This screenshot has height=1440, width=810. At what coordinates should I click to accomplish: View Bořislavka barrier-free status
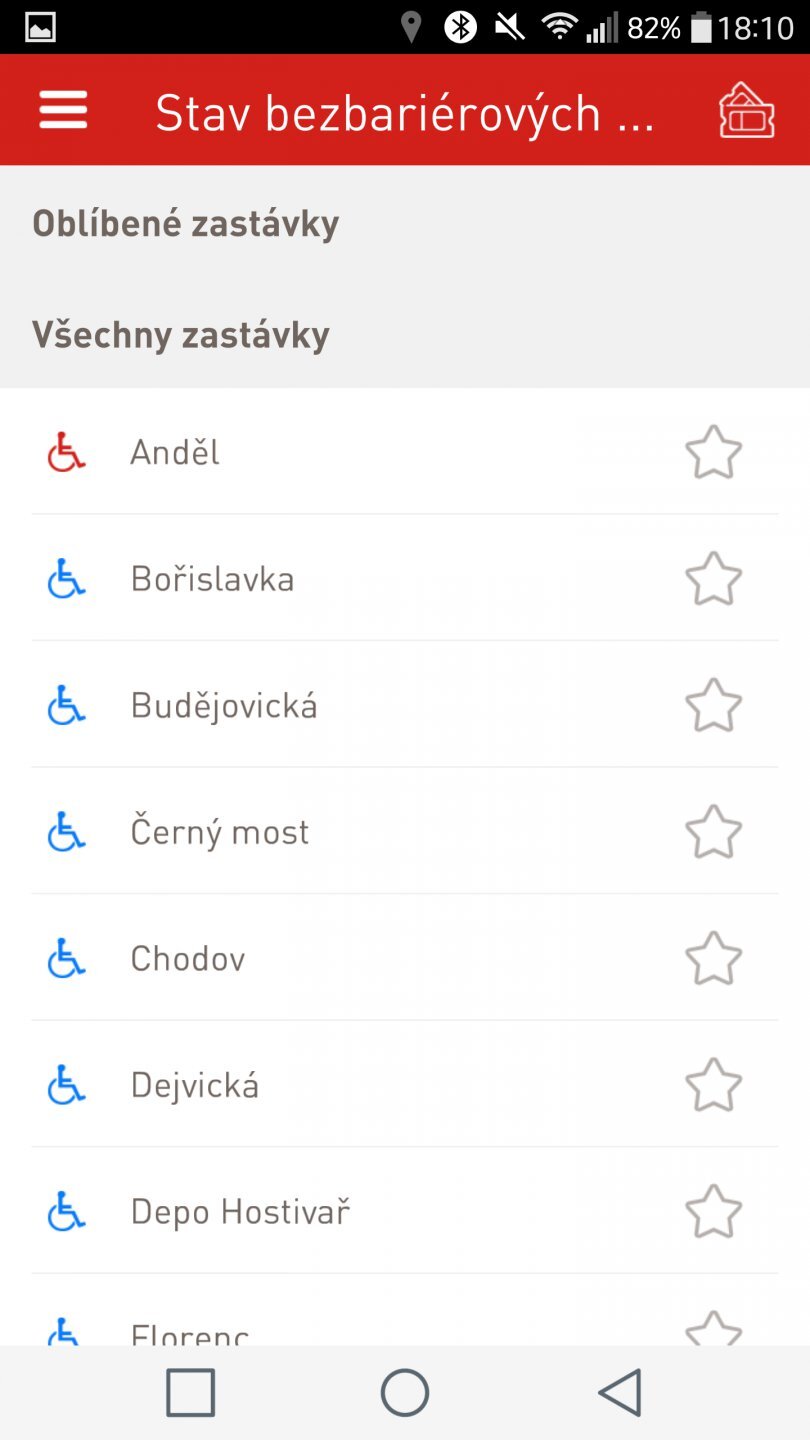click(212, 579)
